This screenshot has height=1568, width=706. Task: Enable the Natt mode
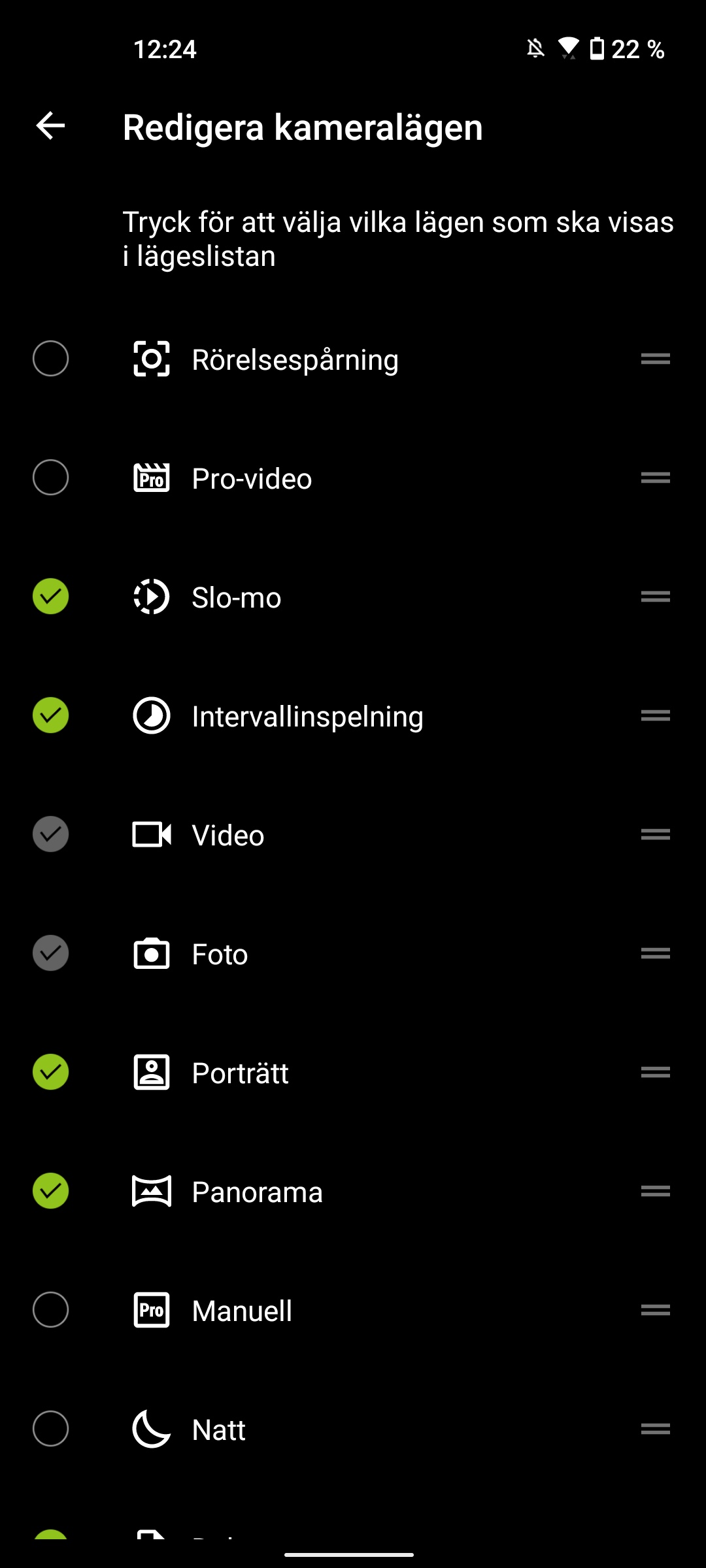click(x=50, y=1429)
